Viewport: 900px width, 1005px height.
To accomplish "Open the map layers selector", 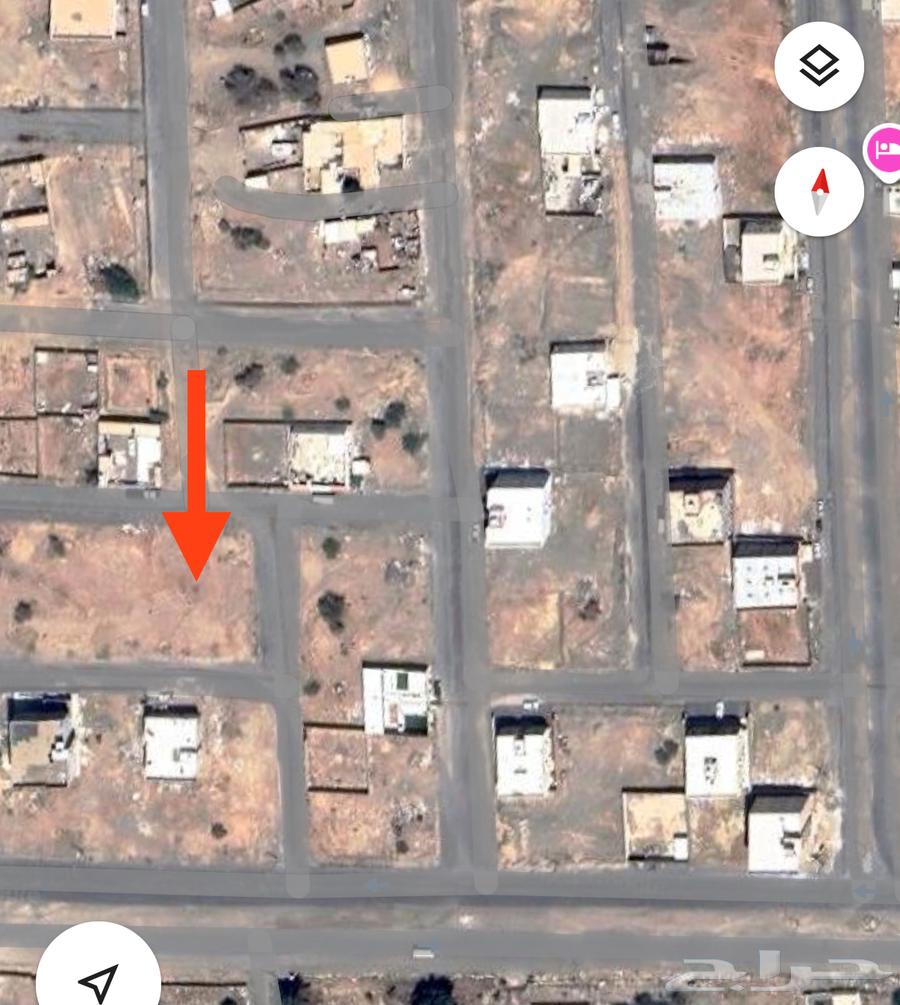I will tap(819, 67).
